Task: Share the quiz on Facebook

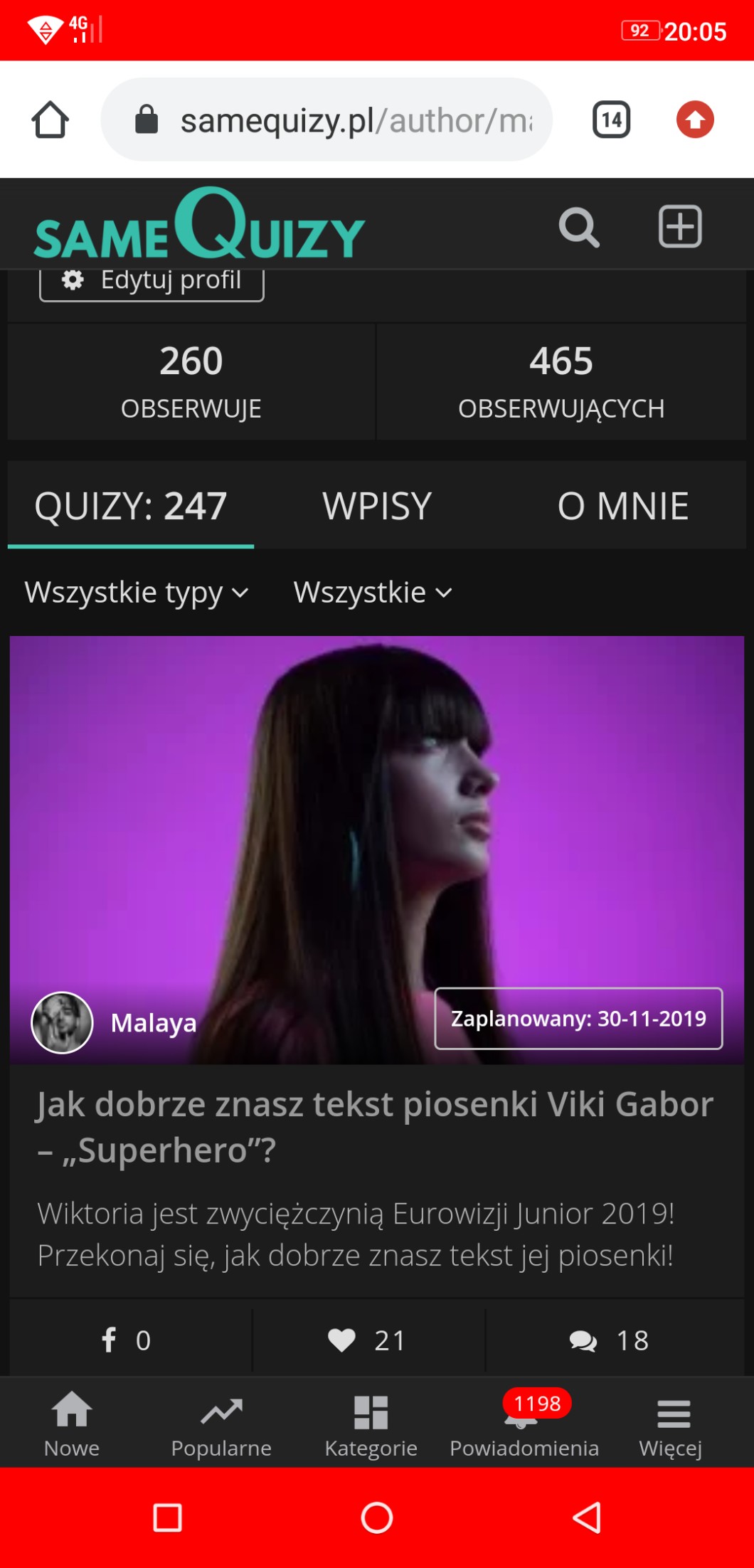Action: (126, 1340)
